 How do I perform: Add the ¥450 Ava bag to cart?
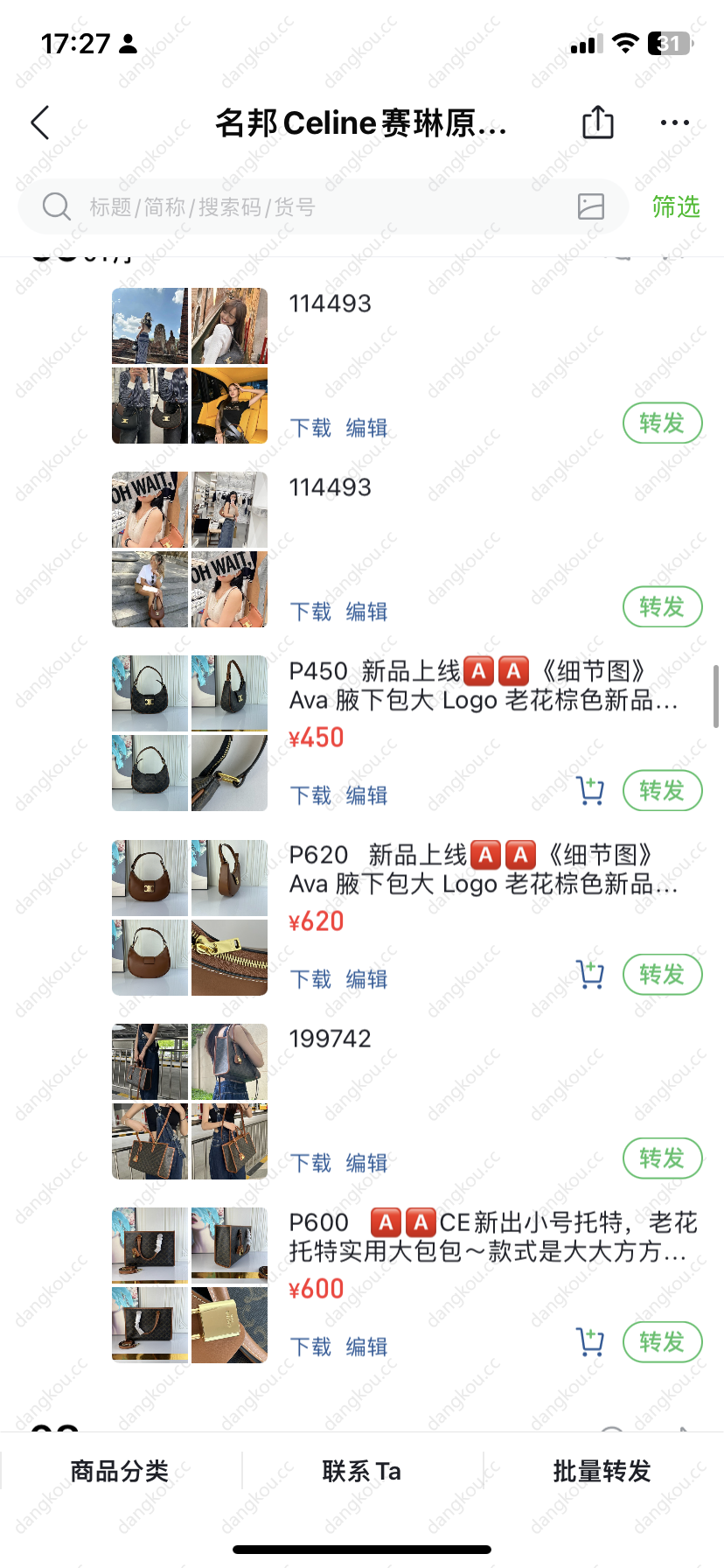(x=591, y=791)
